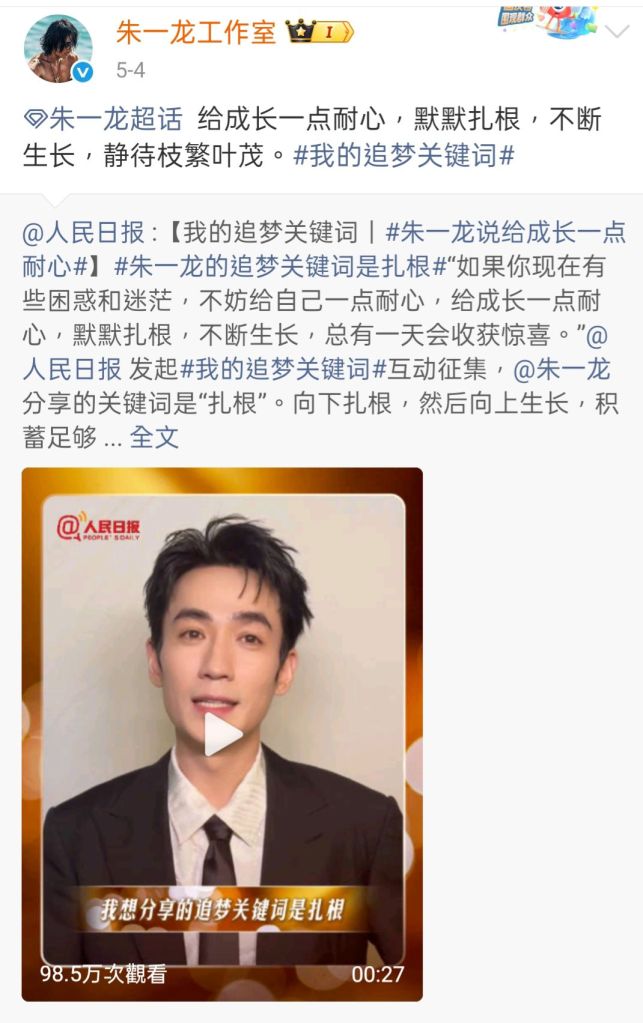
Task: Open the 朱一龙超话 super topic
Action: point(102,120)
